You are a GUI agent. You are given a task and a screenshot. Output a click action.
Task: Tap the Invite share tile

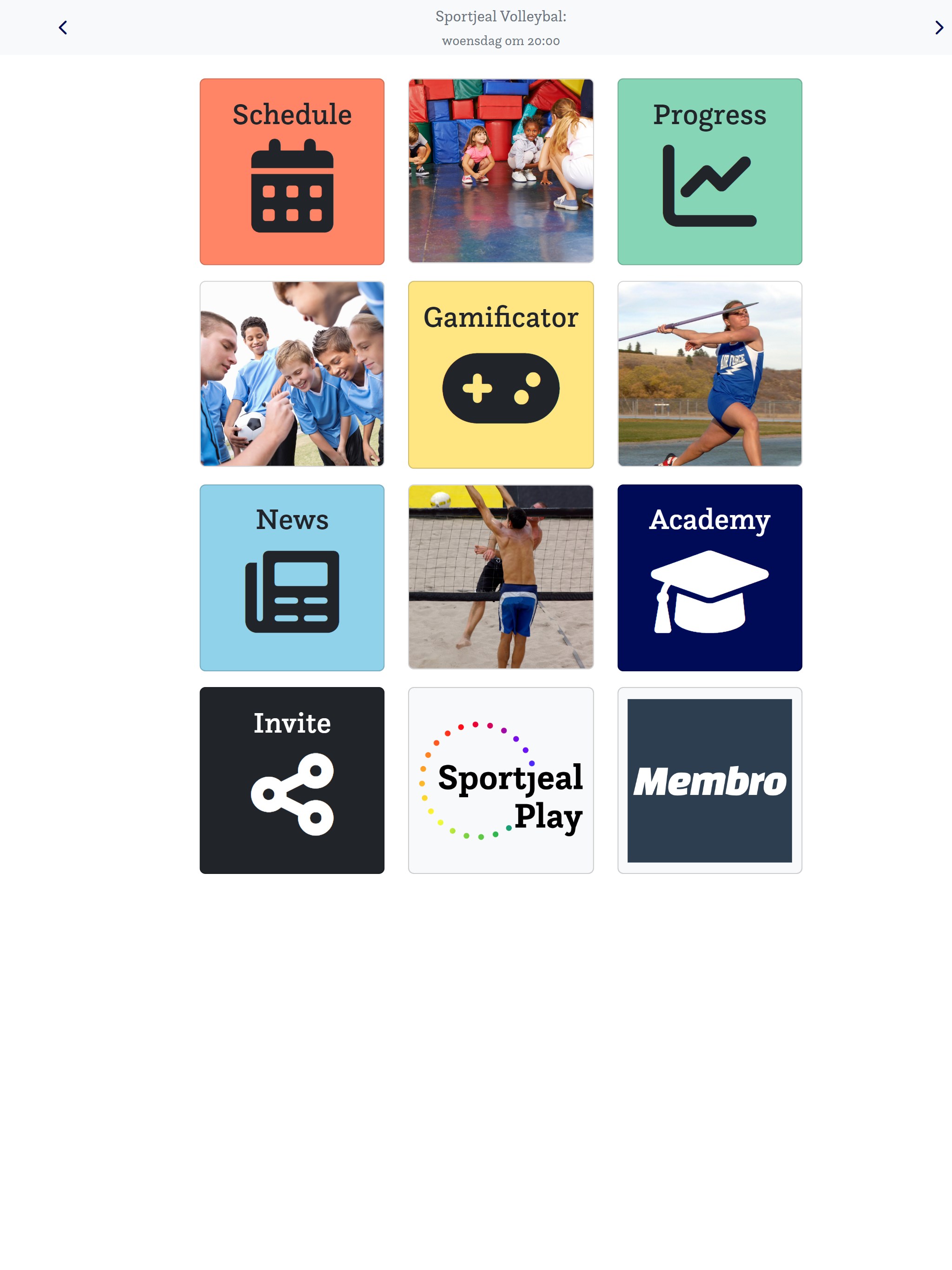pos(291,780)
